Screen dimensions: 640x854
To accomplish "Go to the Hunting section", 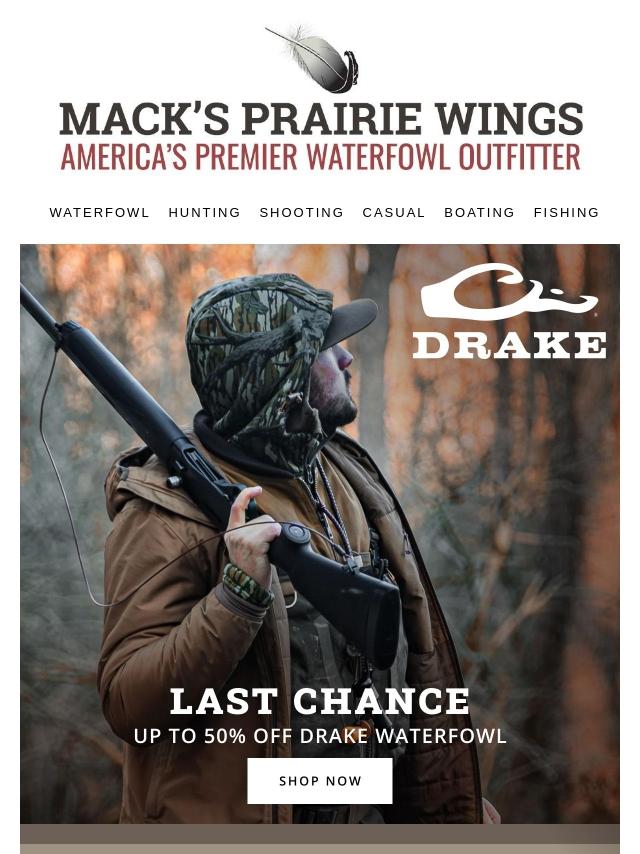I will tap(204, 213).
